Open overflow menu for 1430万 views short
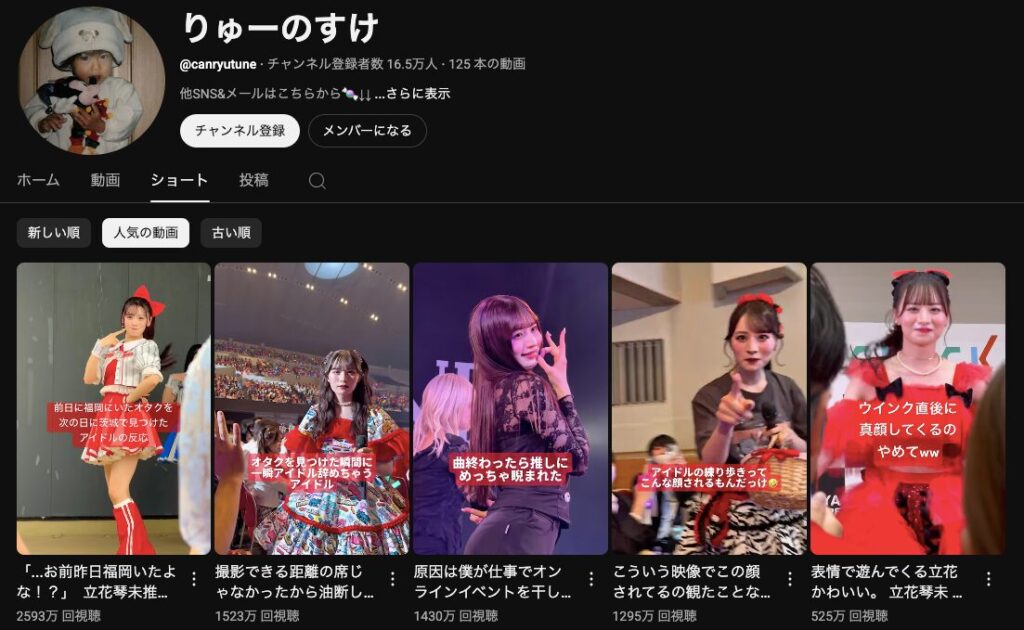The width and height of the screenshot is (1024, 630). click(x=592, y=579)
